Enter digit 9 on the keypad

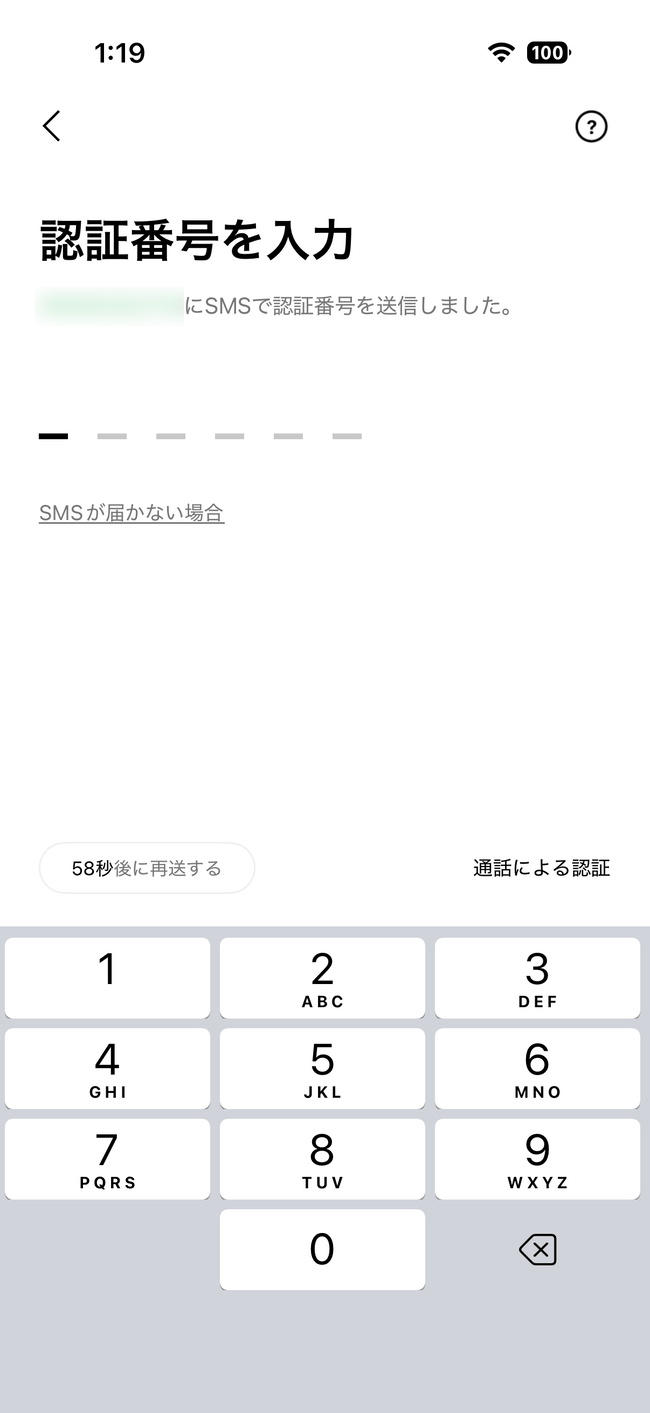(x=537, y=1158)
